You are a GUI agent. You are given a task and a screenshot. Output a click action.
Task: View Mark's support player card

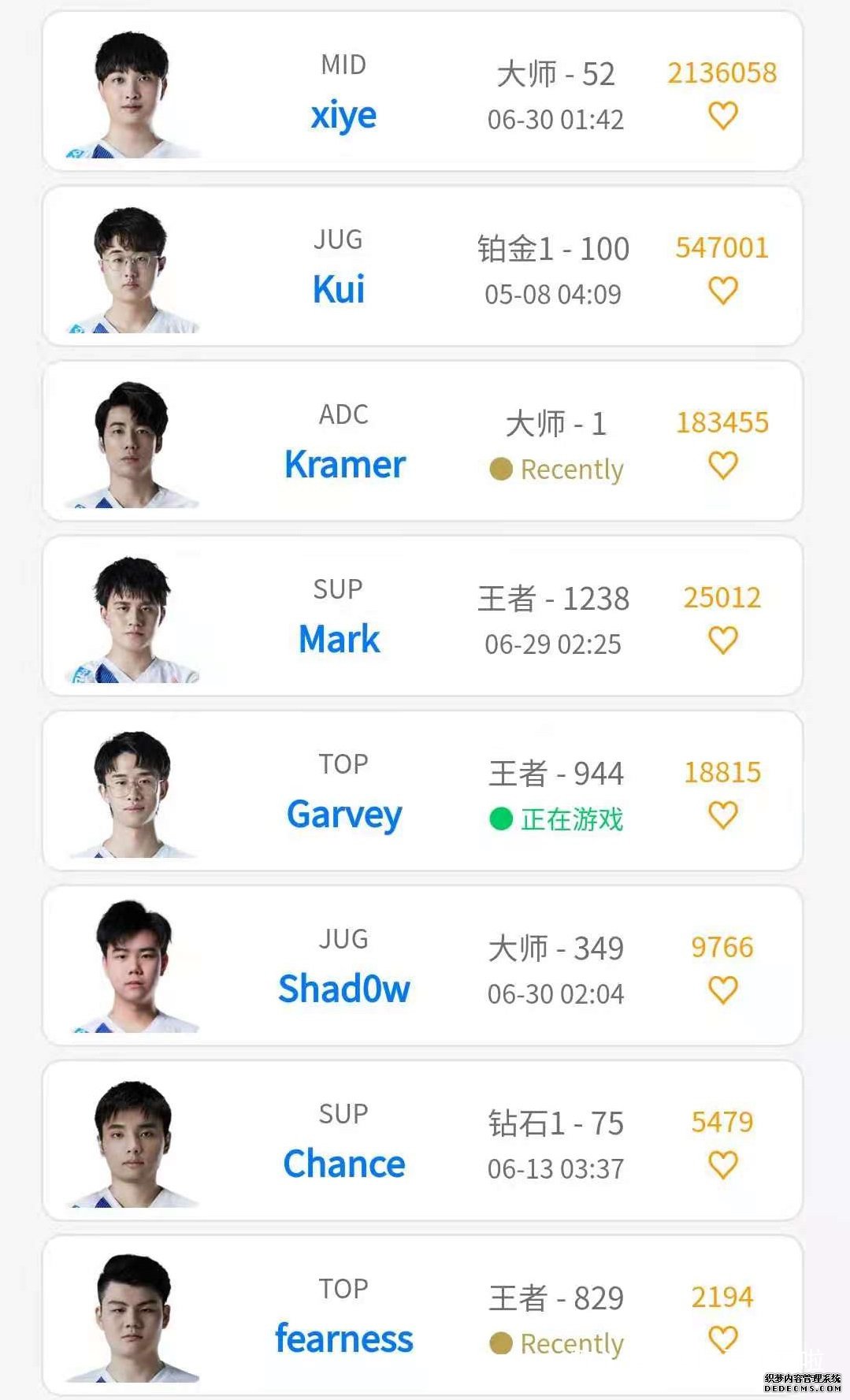click(x=339, y=639)
